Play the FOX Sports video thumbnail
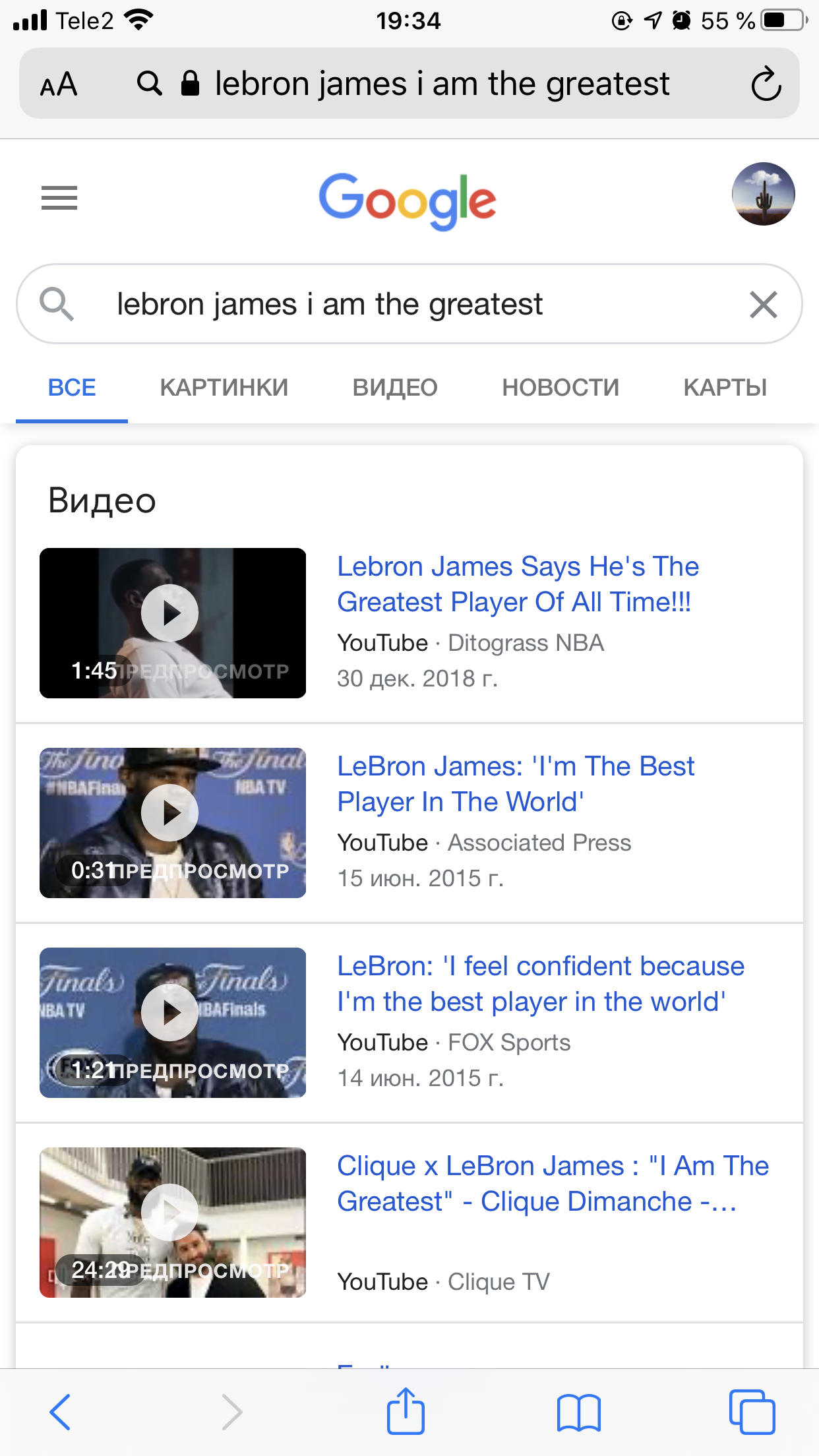819x1456 pixels. click(x=173, y=1023)
